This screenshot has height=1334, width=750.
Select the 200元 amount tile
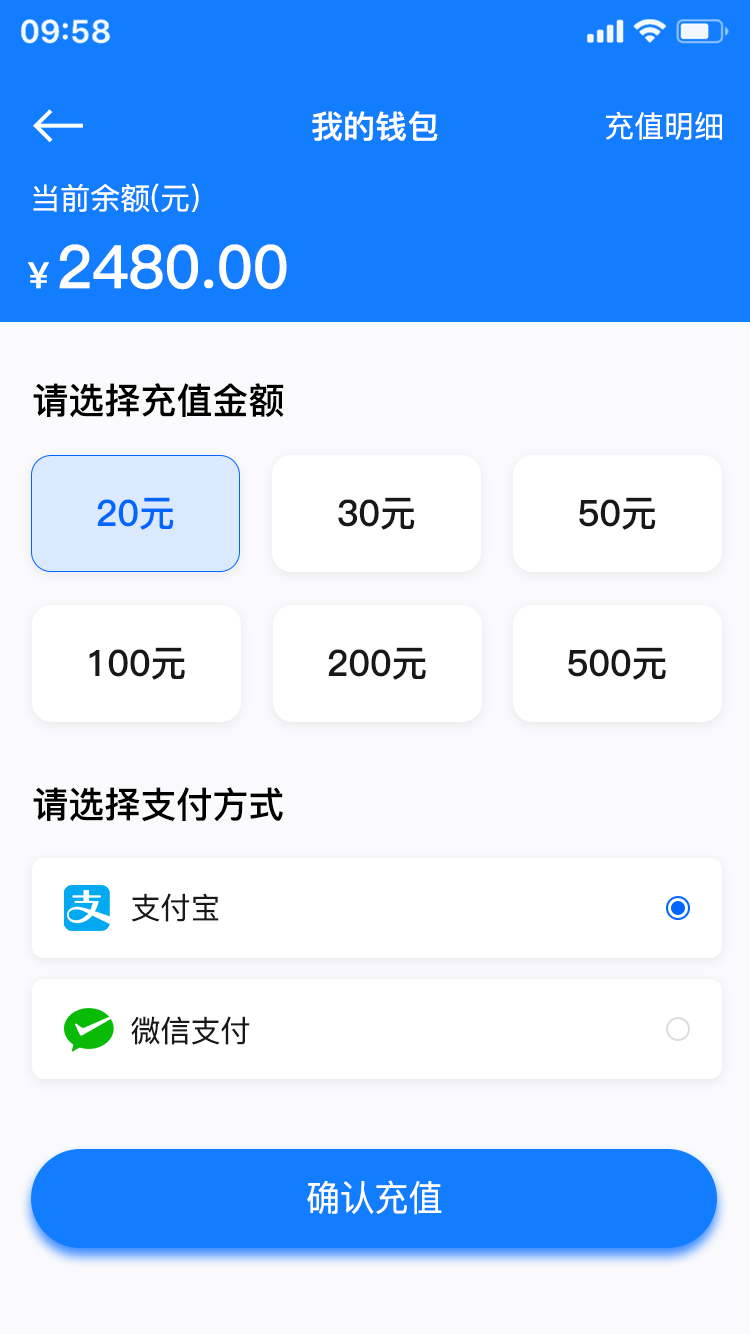pyautogui.click(x=377, y=663)
